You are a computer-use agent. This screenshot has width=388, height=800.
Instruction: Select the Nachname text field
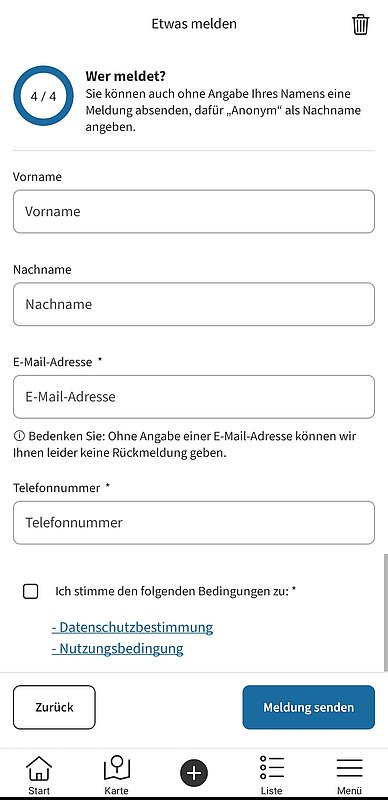coord(194,304)
